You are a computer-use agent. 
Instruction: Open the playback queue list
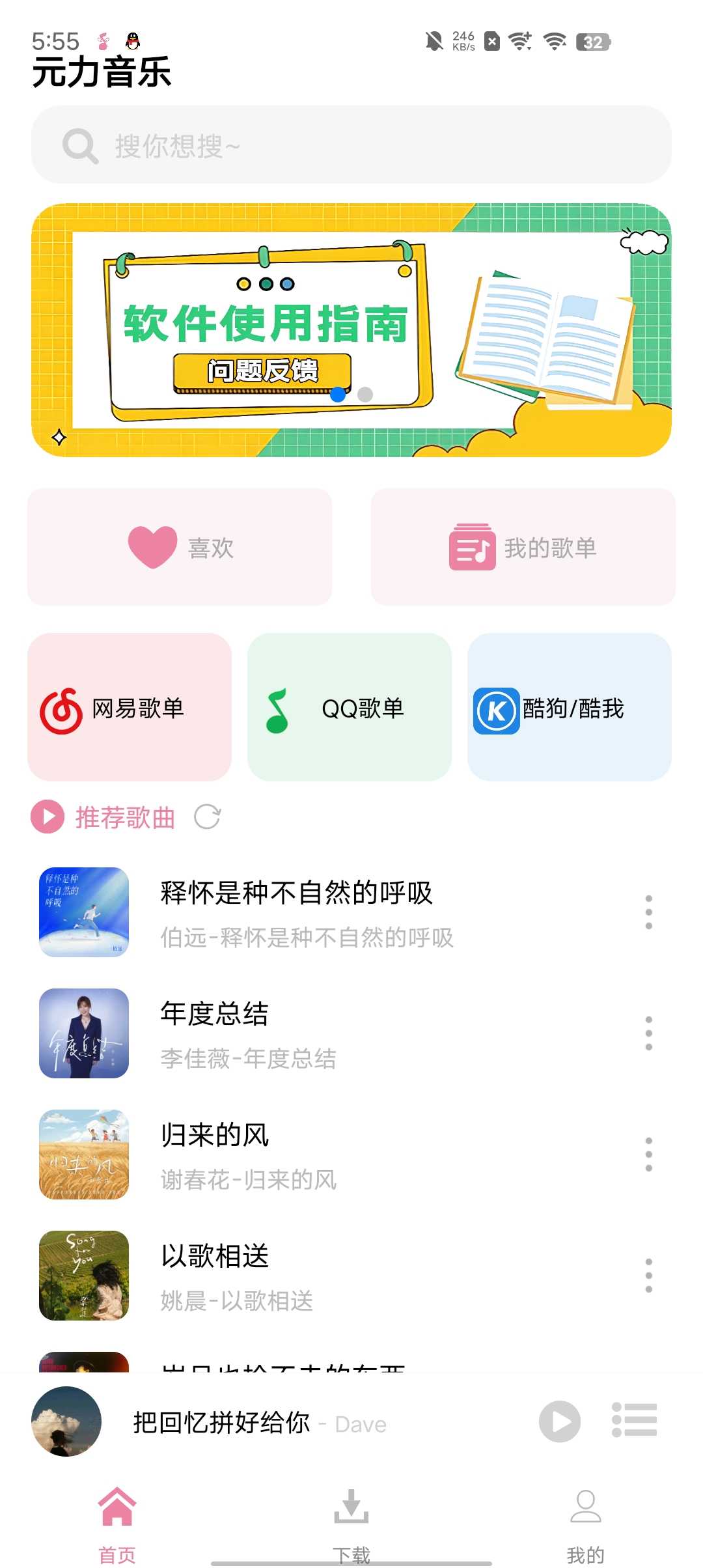tap(634, 1420)
